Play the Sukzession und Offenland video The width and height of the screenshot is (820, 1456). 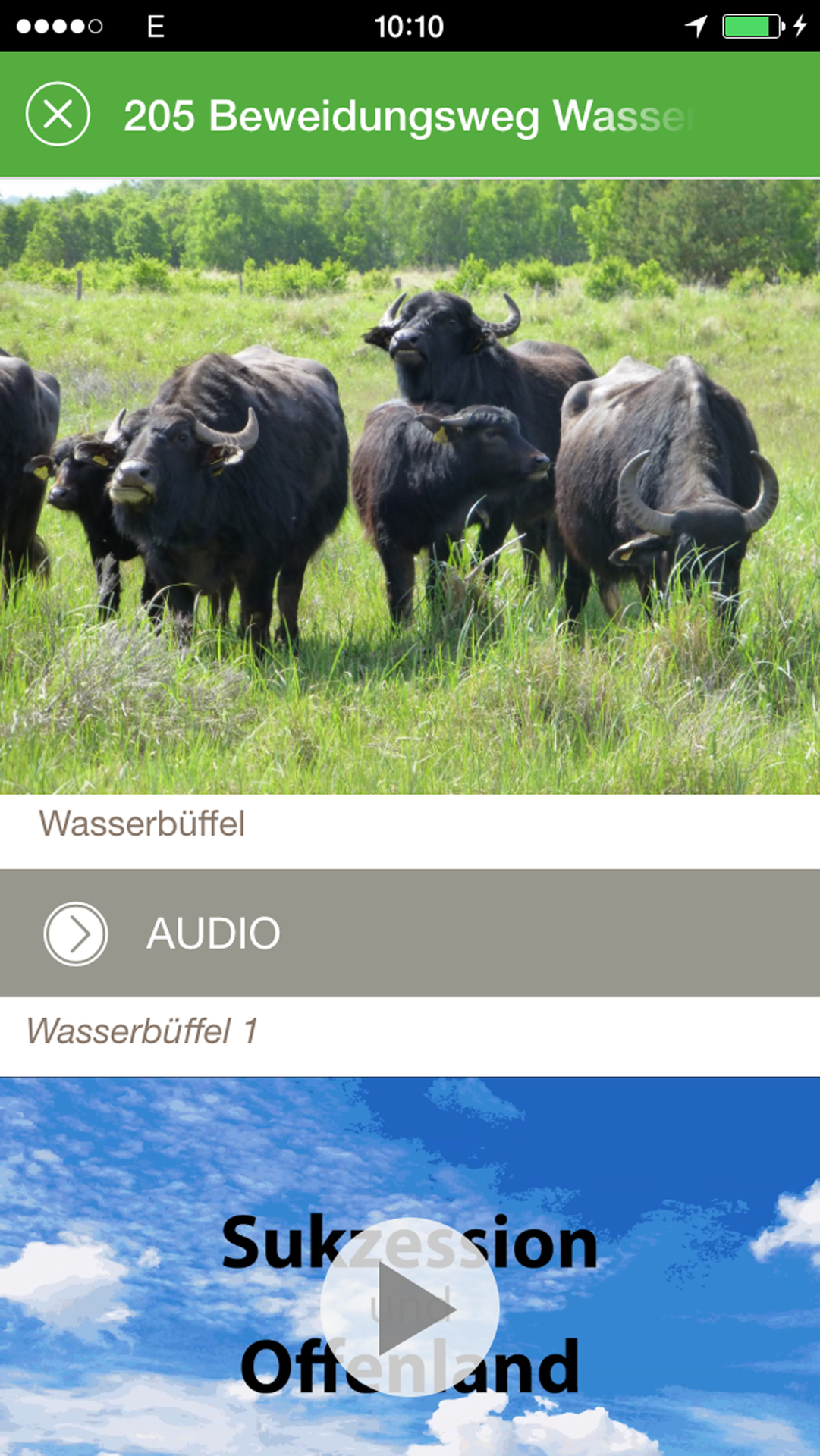(410, 1307)
